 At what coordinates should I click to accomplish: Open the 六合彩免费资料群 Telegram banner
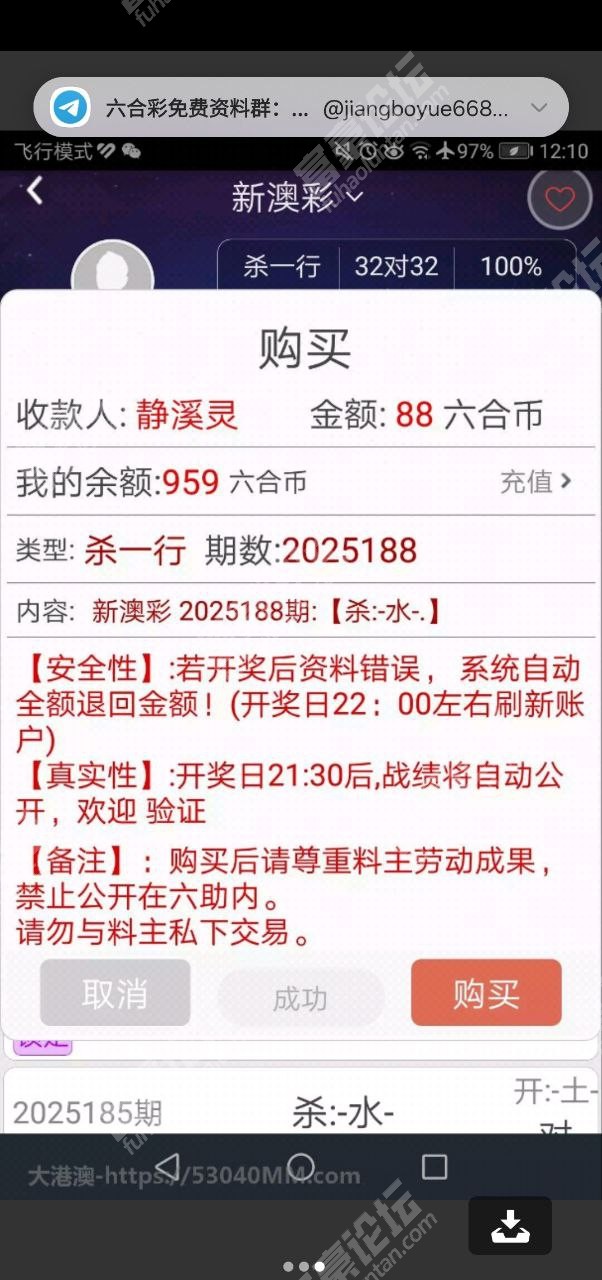click(300, 107)
